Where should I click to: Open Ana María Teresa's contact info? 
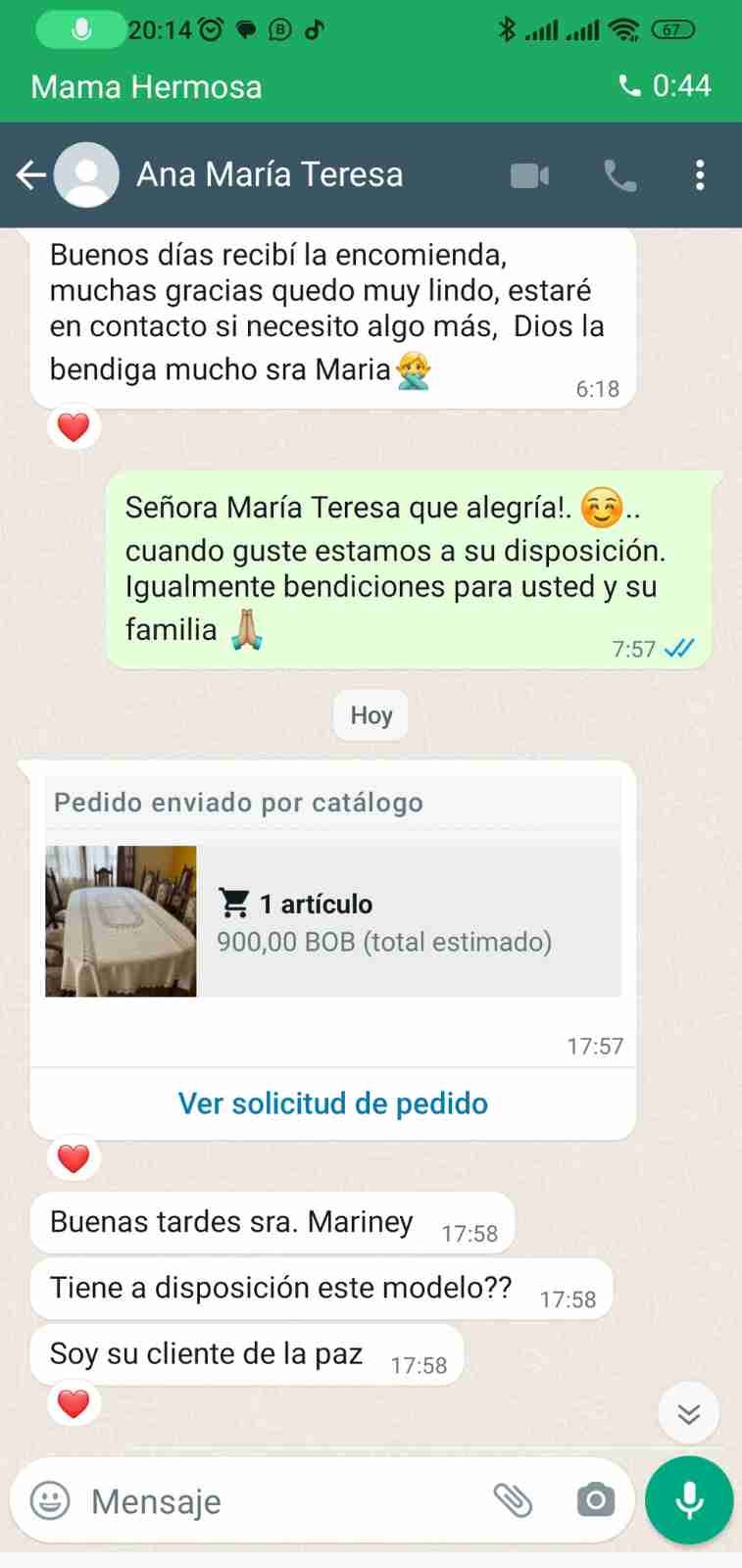pos(270,175)
